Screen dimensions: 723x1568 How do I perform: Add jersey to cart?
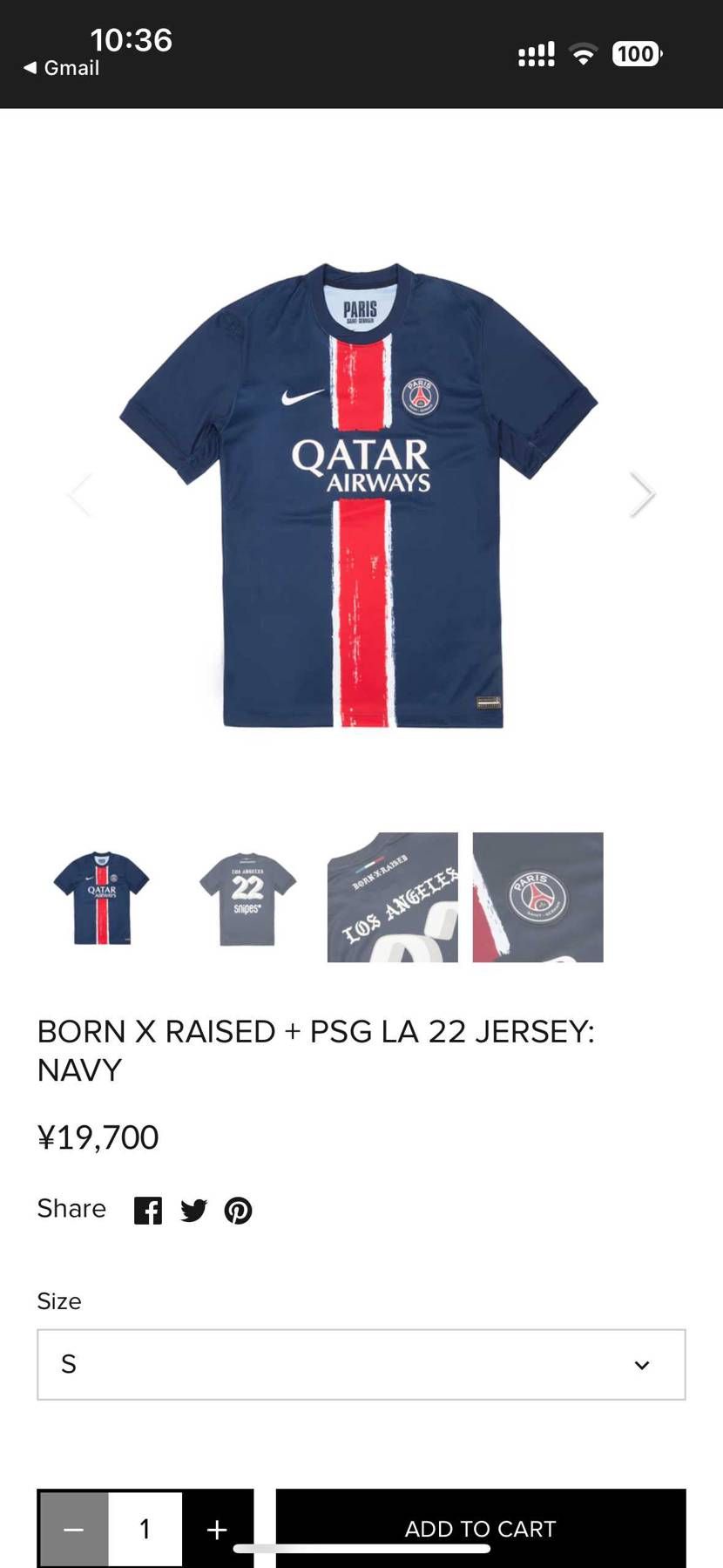[x=480, y=1528]
